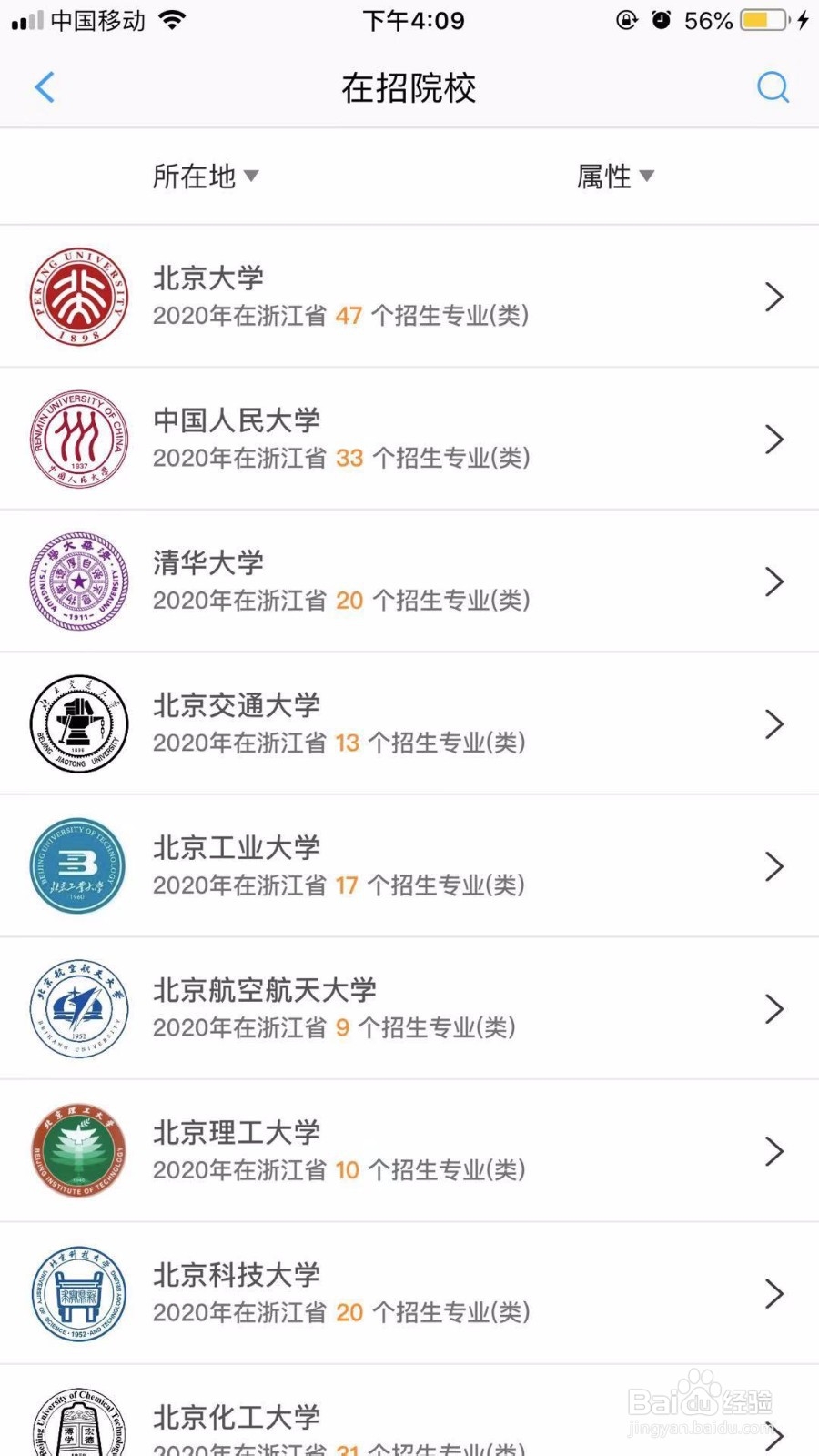819x1456 pixels.
Task: Tap the Beijing Institute of Technology green logo
Action: point(78,1150)
